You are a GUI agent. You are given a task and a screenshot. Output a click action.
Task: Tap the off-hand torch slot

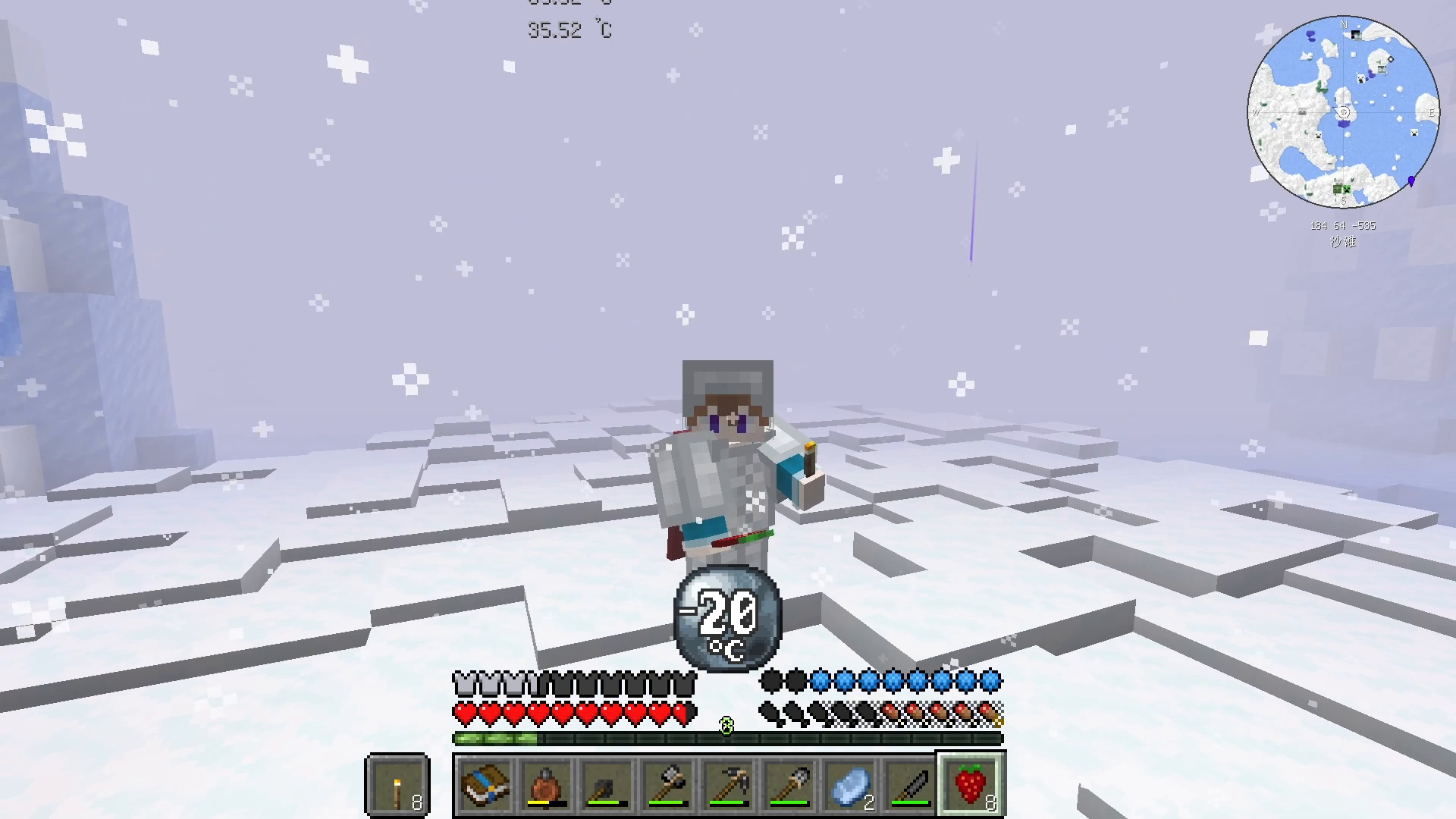tap(397, 786)
